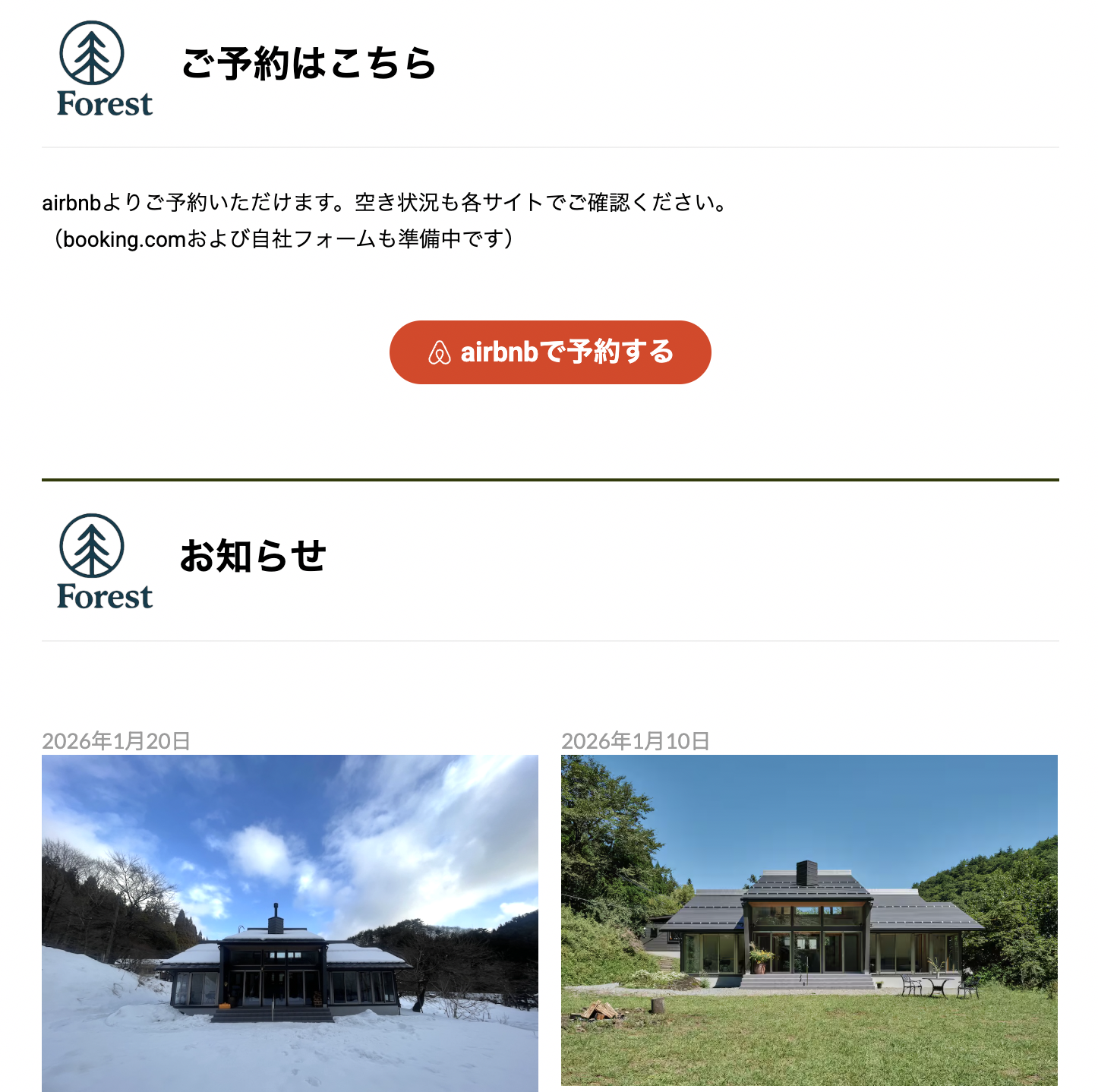Open the 2026年1月20日 snowy cabin news post
This screenshot has height=1092, width=1098.
coord(289,922)
